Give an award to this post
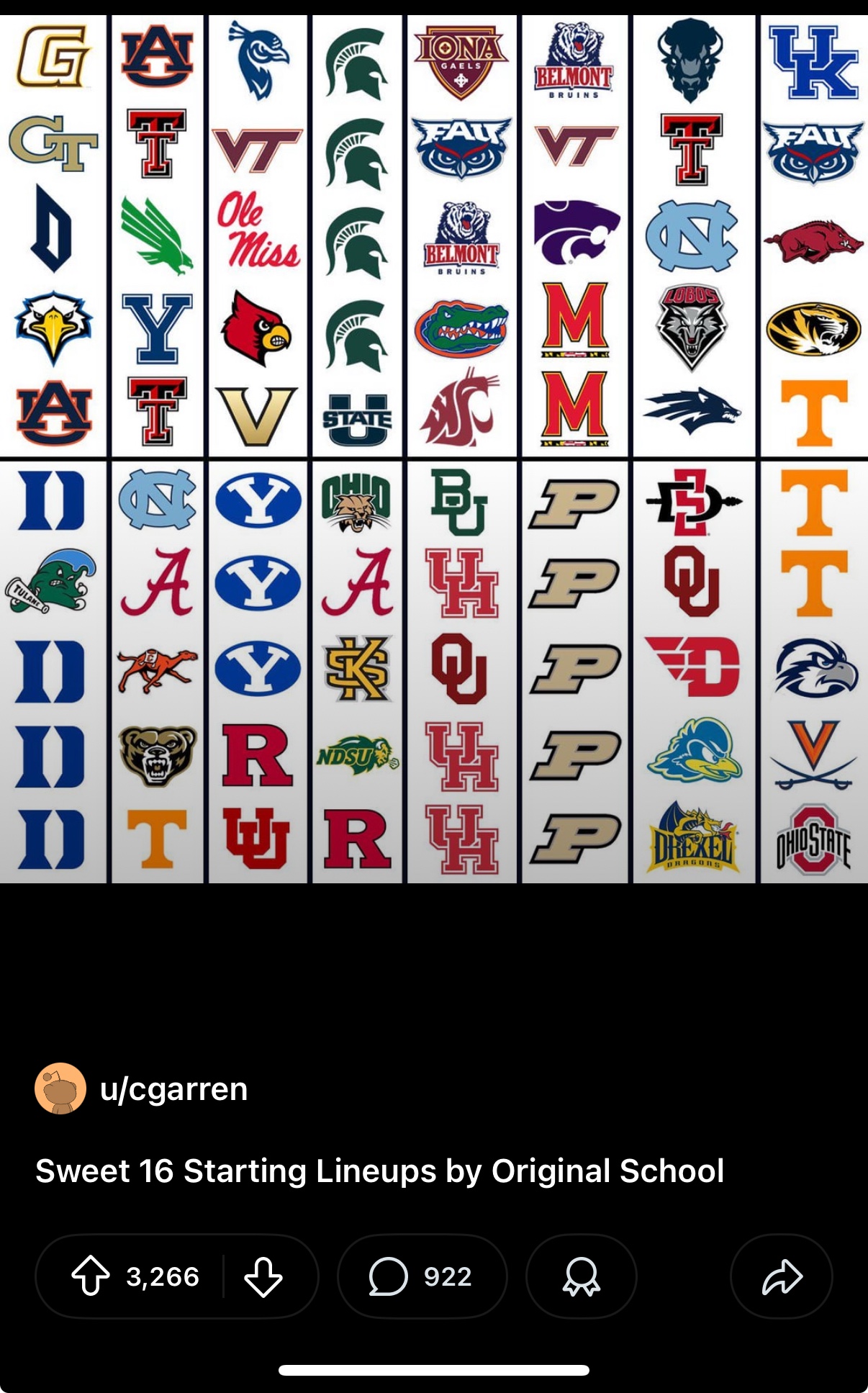This screenshot has height=1393, width=868. [581, 1276]
